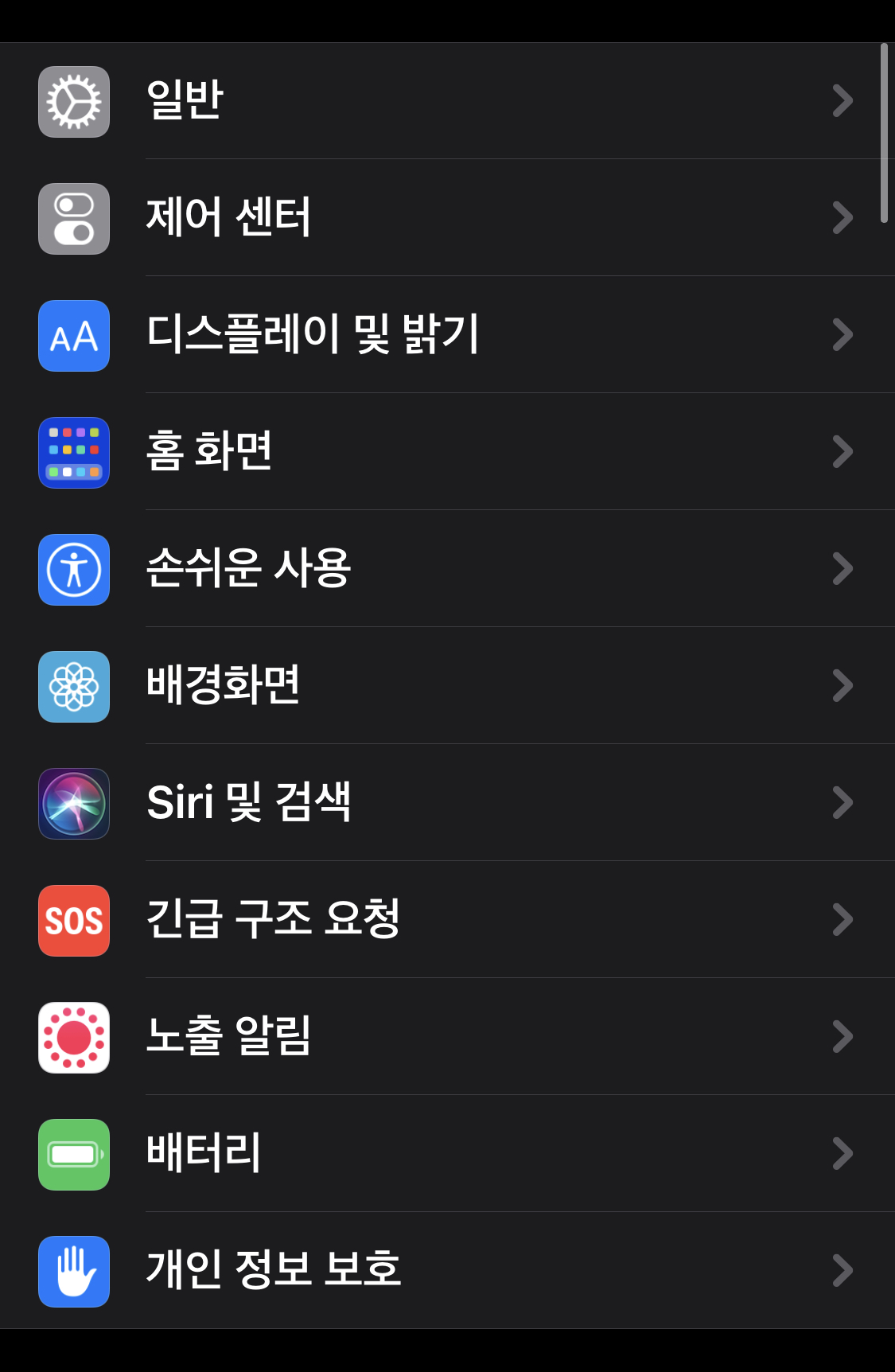Expand the 배터리 row chevron
Image resolution: width=895 pixels, height=1372 pixels.
(841, 1153)
